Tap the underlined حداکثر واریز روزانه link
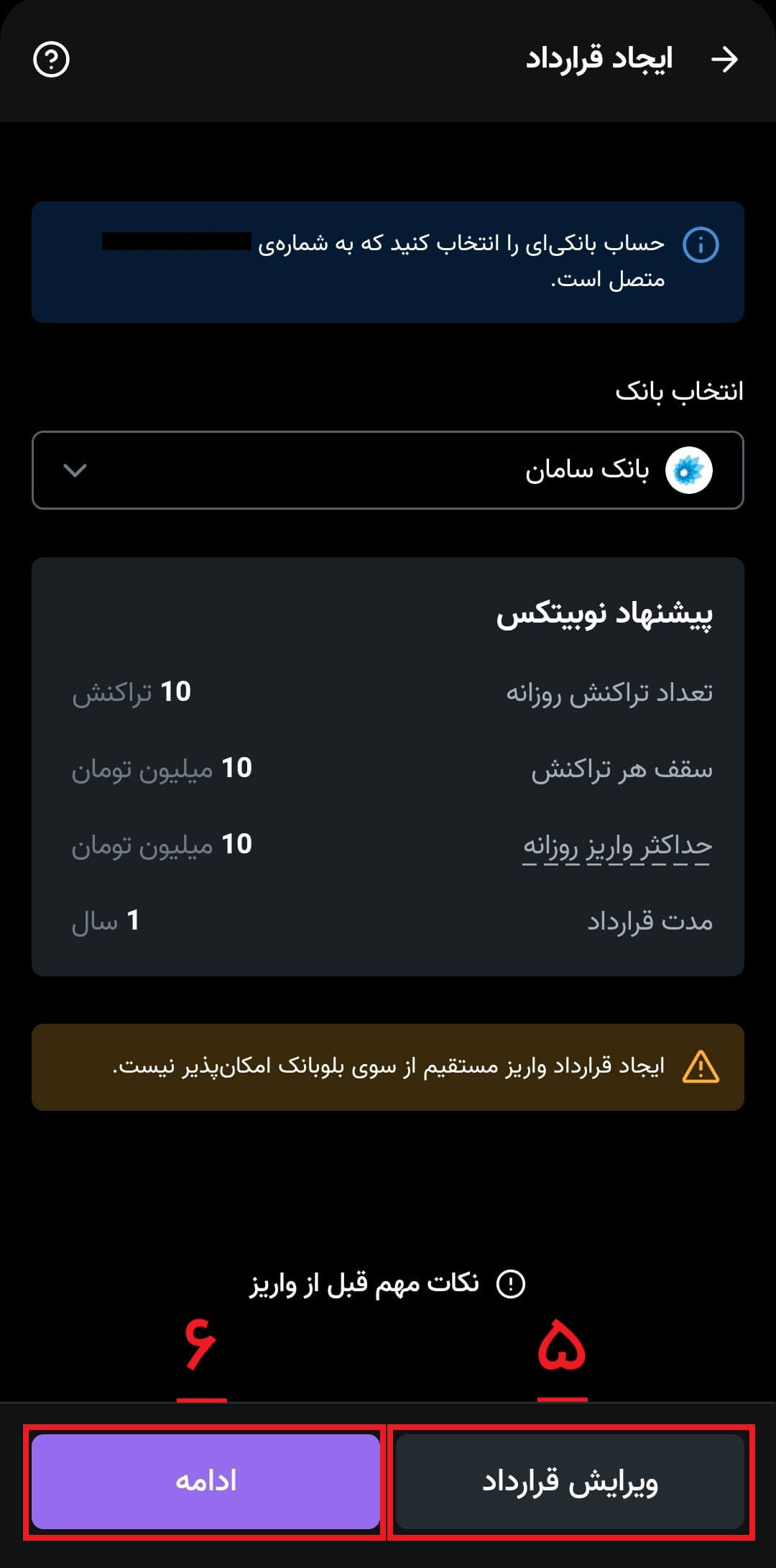The height and width of the screenshot is (1568, 776). [617, 845]
